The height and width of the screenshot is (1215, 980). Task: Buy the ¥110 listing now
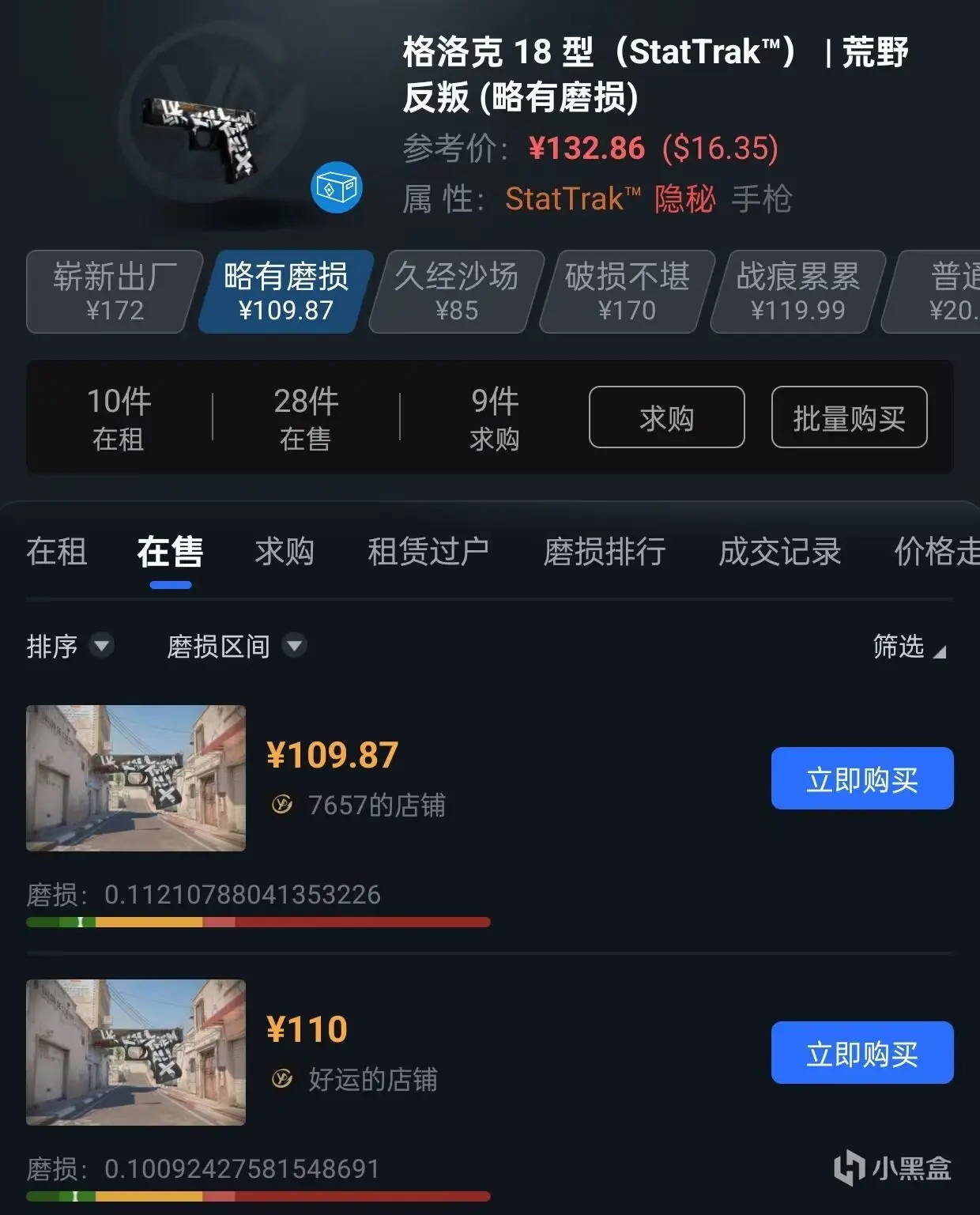click(x=861, y=1053)
